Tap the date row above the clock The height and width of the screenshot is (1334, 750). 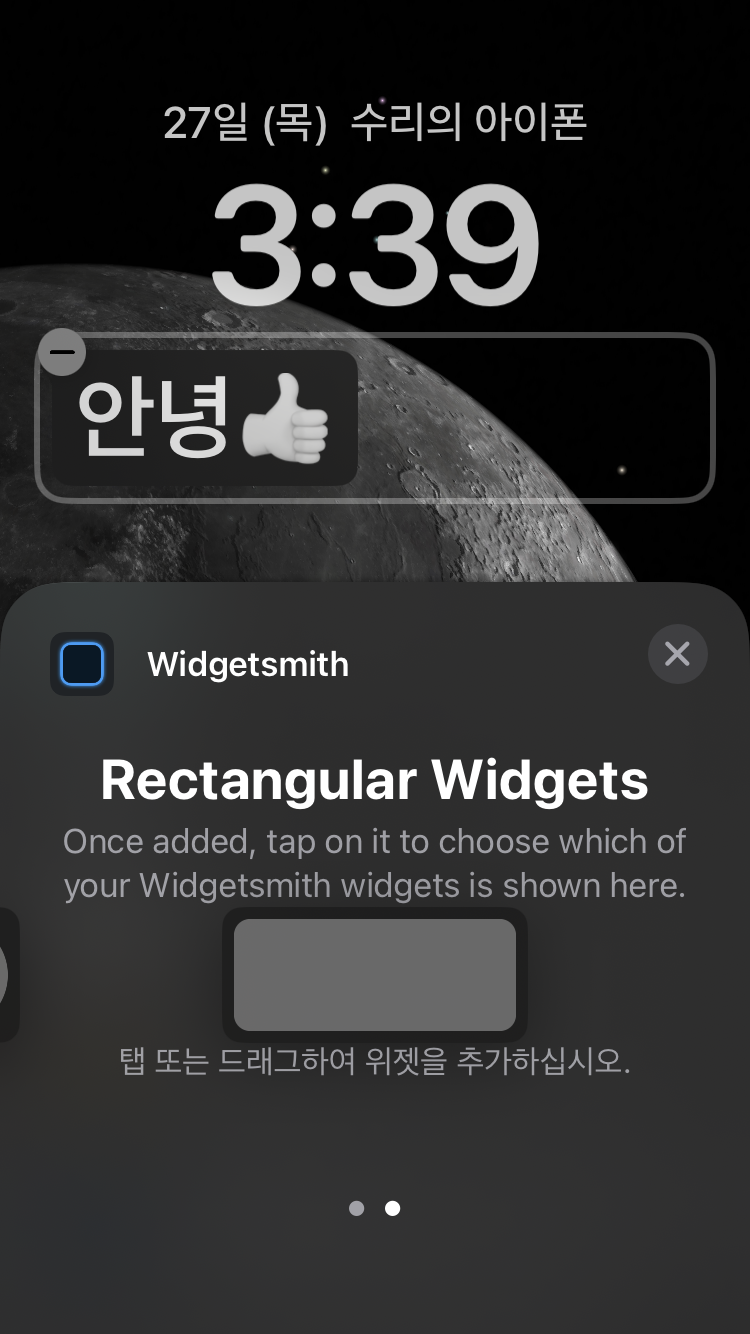[x=375, y=123]
